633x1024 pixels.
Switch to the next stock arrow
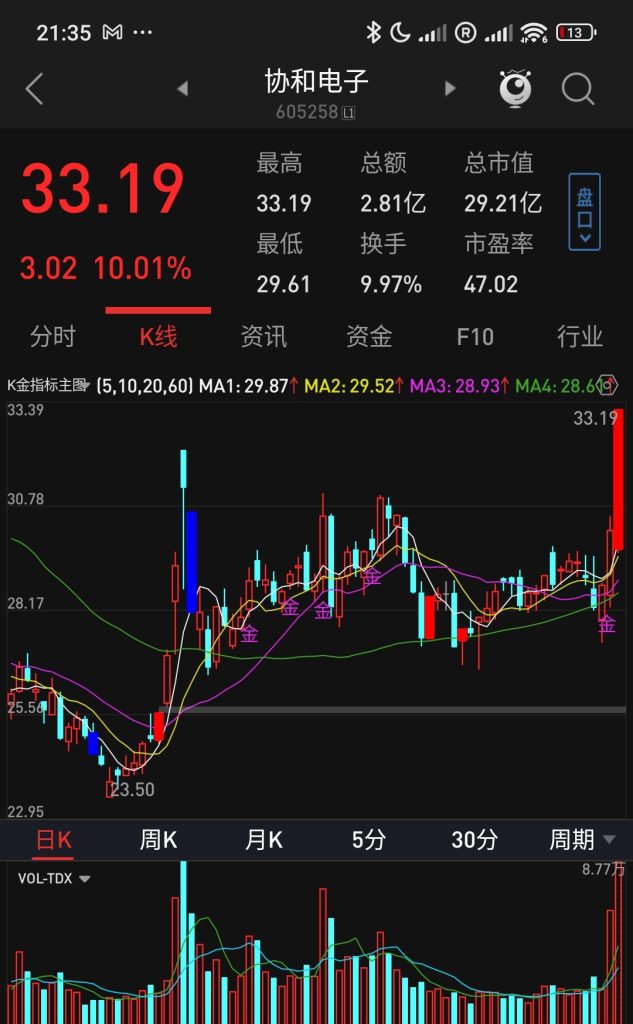[x=450, y=89]
